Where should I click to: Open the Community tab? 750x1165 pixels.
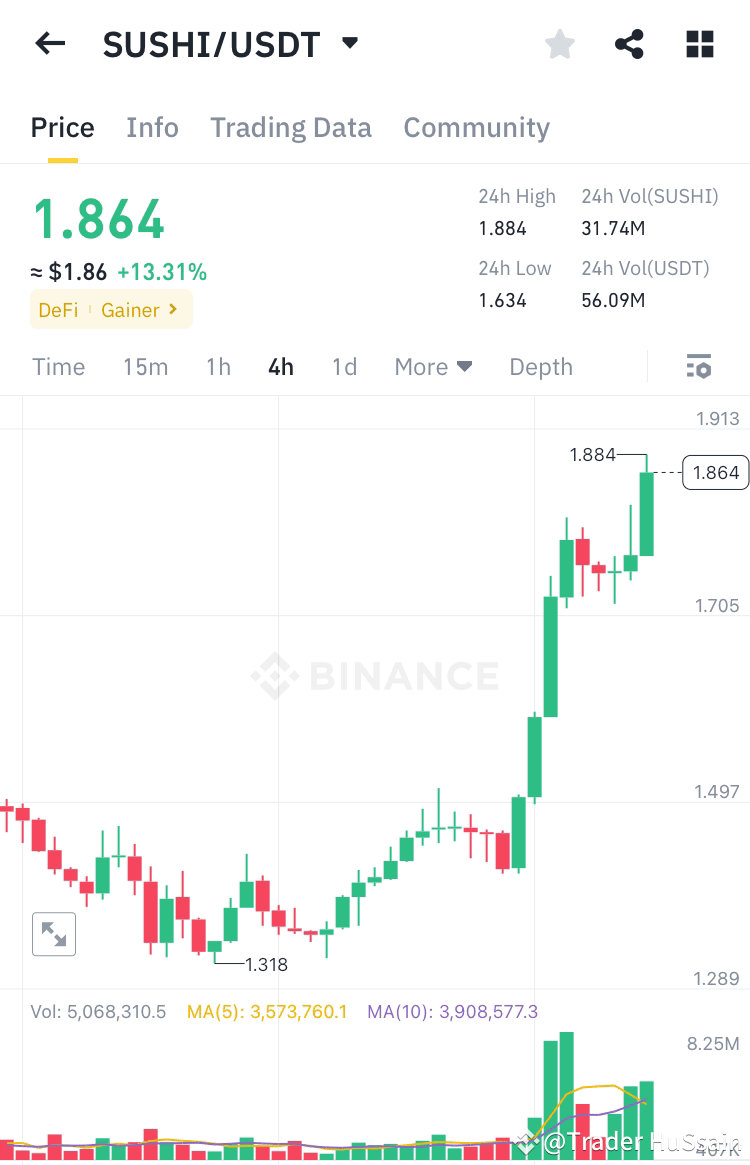tap(476, 127)
